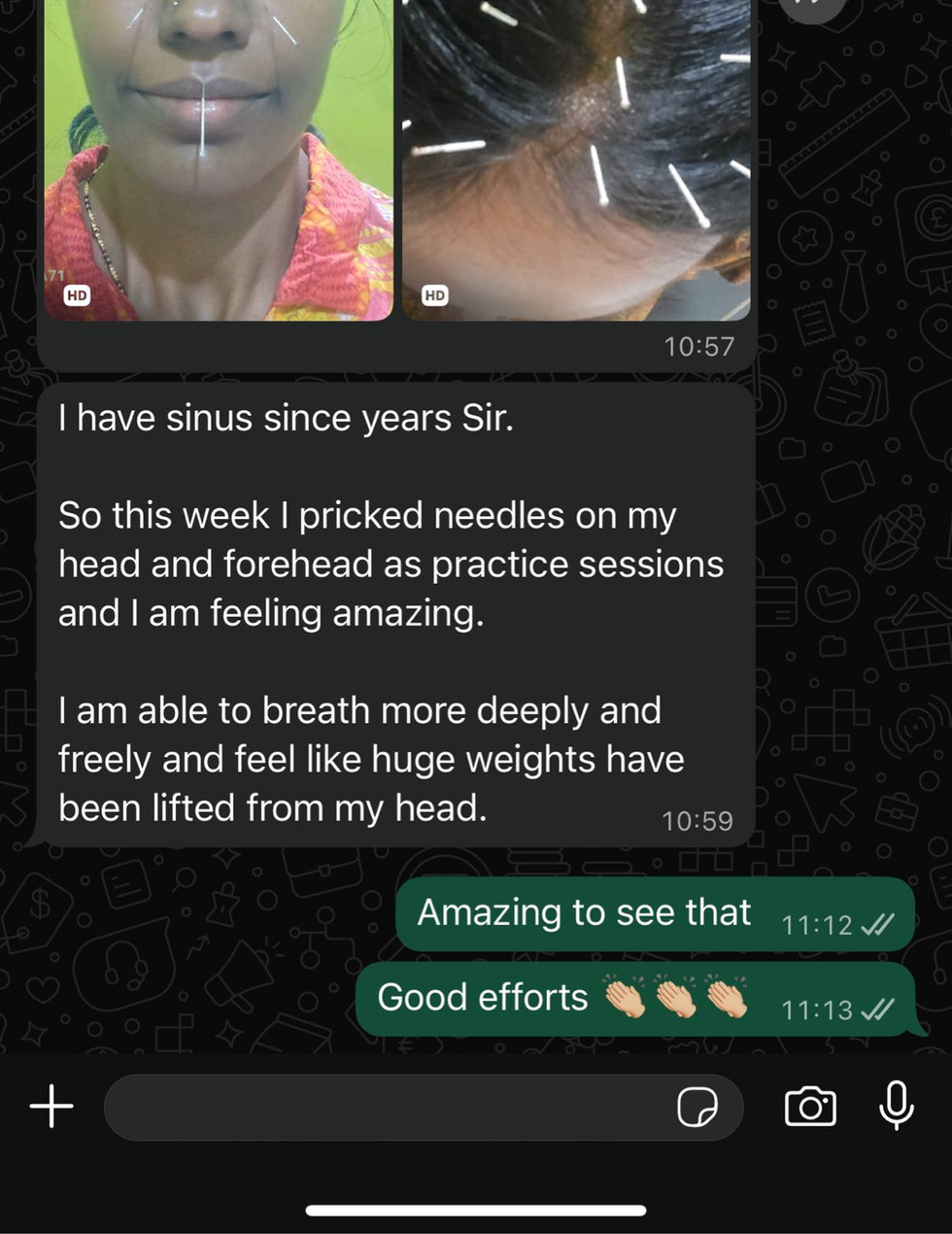
Task: Open the sticker picker icon
Action: [697, 1107]
